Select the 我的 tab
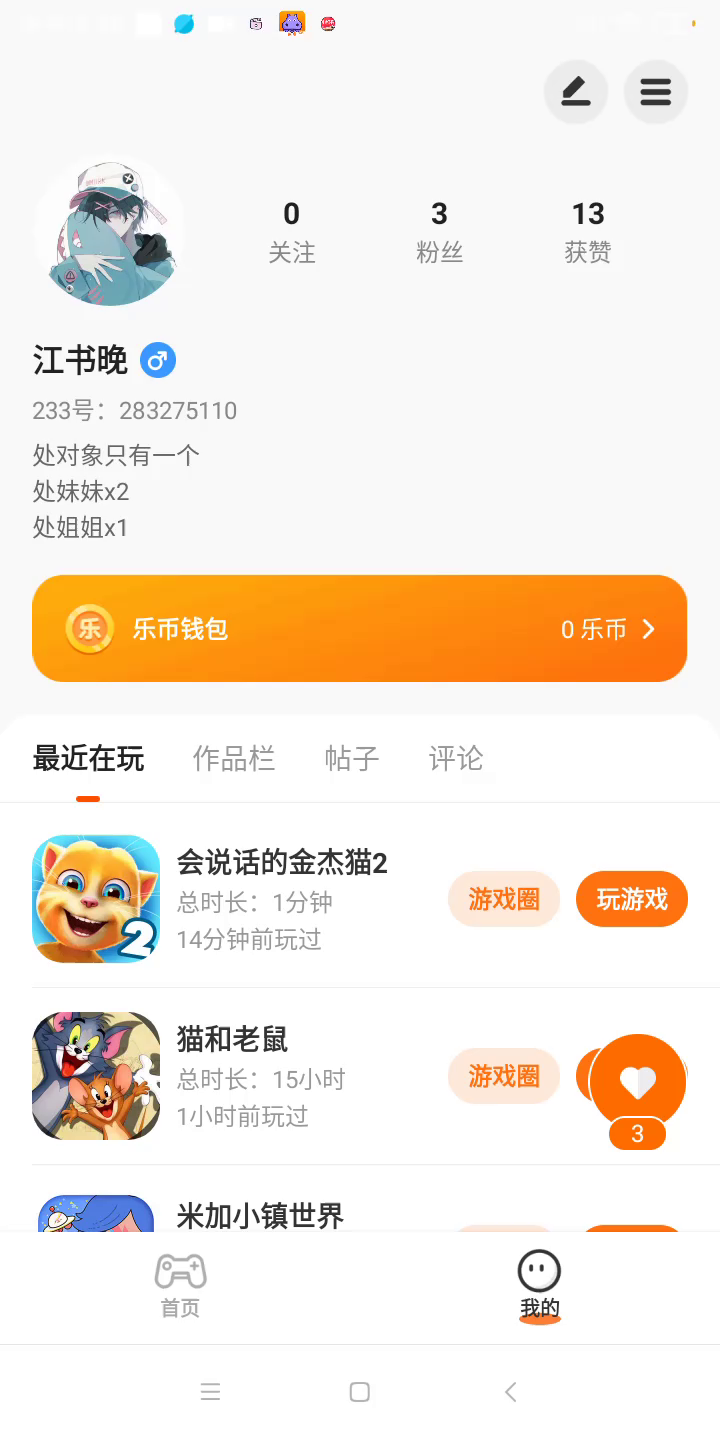This screenshot has height=1440, width=720. 539,1287
